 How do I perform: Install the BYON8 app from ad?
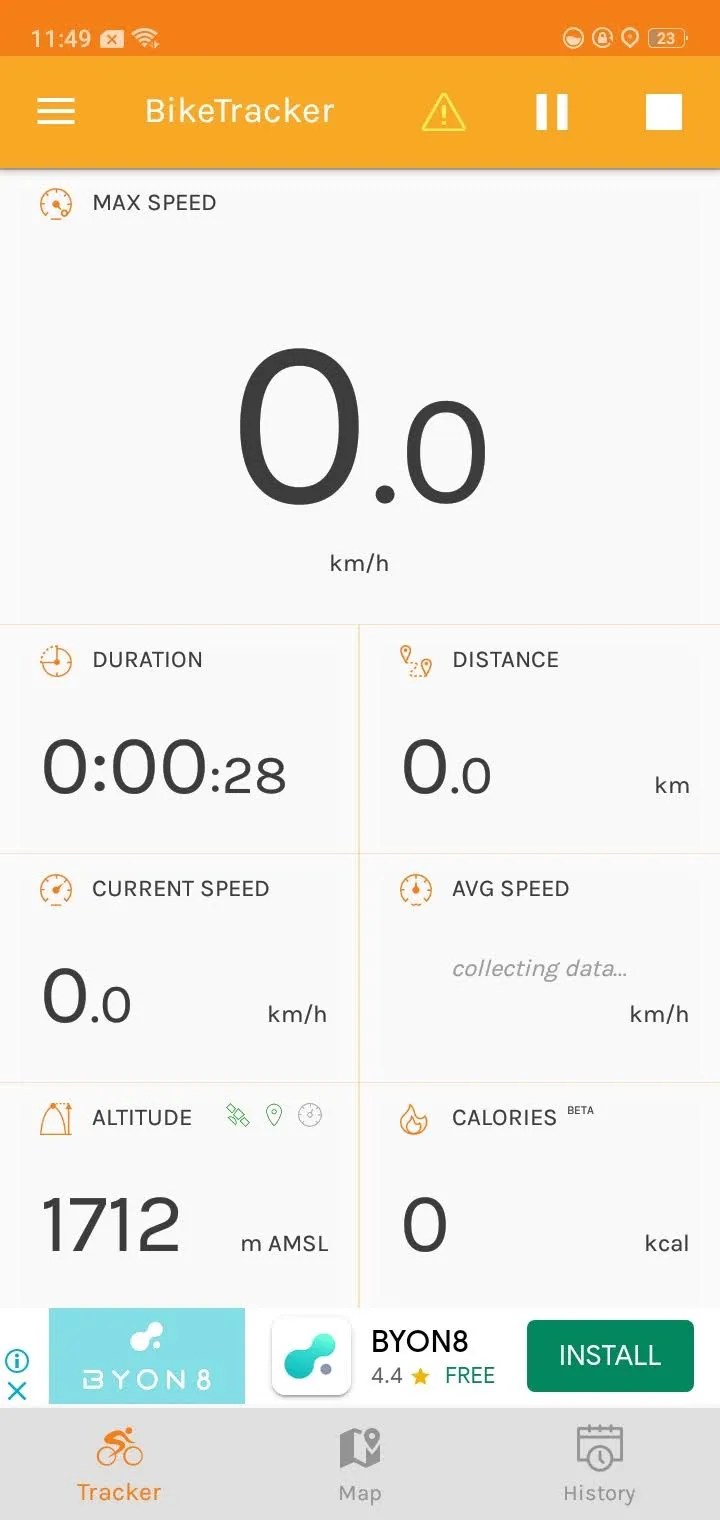pos(610,1355)
